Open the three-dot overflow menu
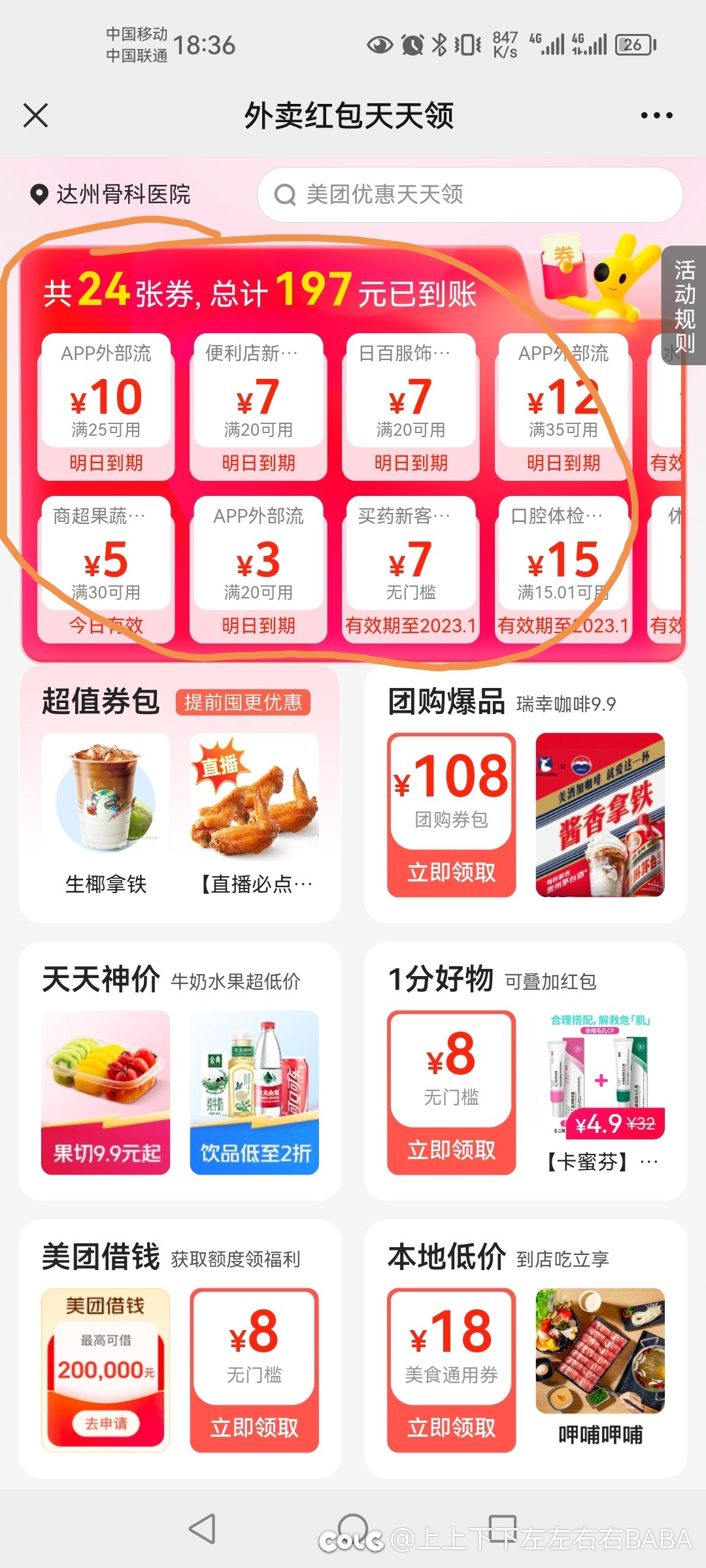Viewport: 706px width, 1568px height. (656, 116)
